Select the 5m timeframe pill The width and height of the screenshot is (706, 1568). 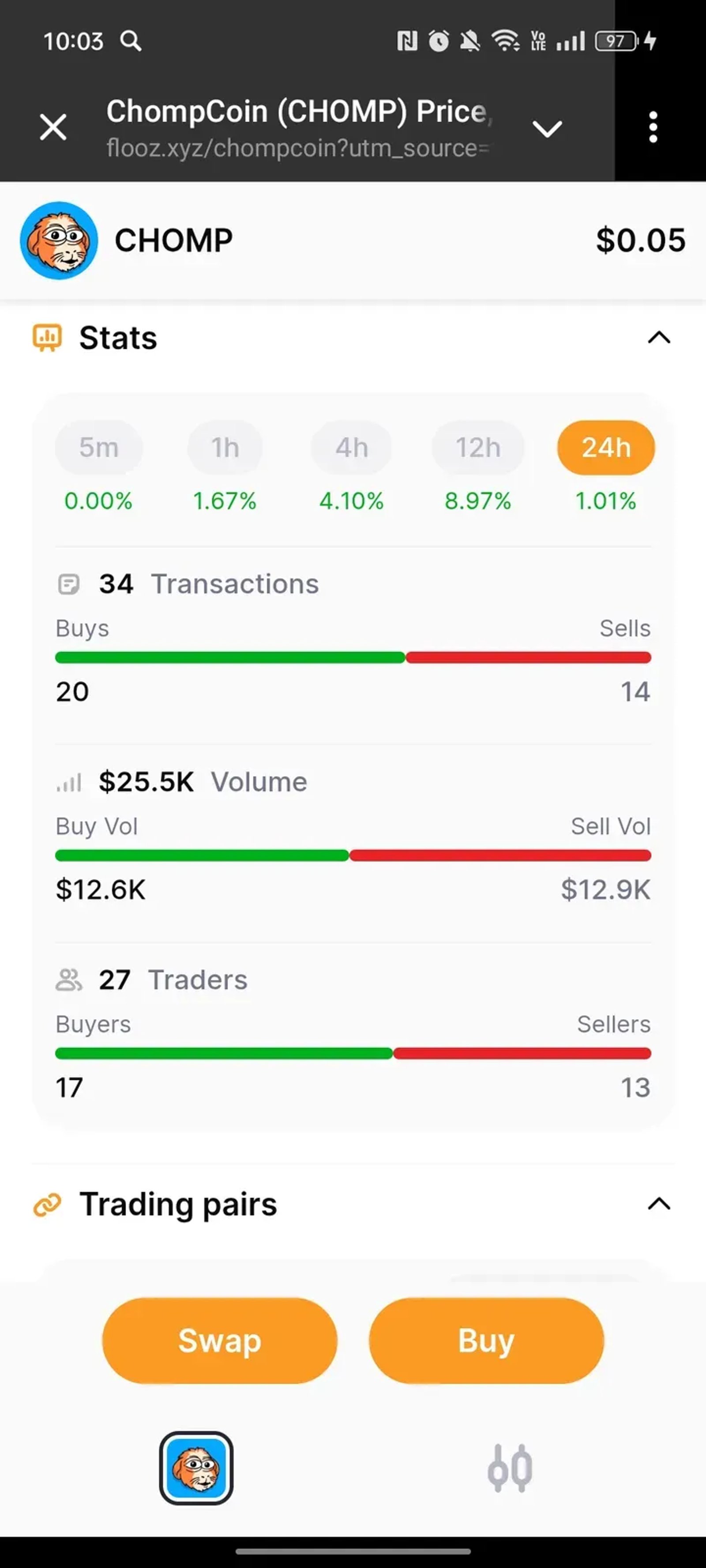pos(99,448)
